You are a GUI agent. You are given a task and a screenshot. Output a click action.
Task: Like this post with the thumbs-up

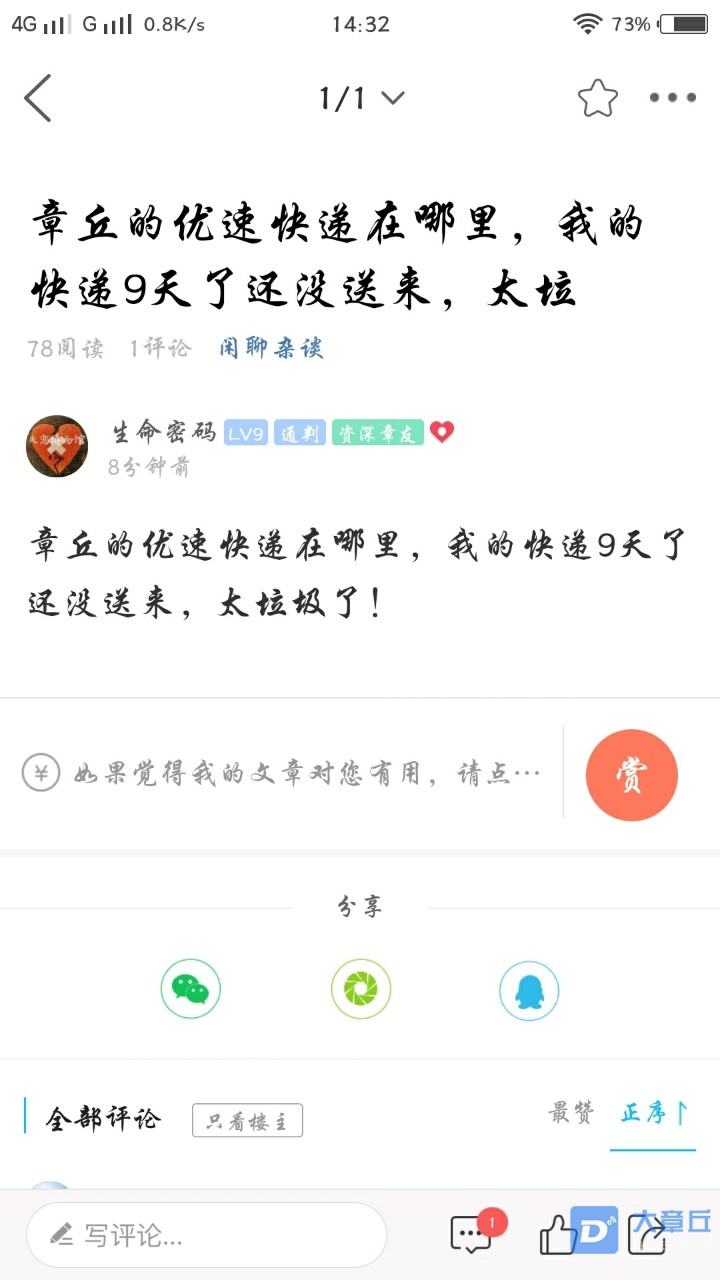556,1237
